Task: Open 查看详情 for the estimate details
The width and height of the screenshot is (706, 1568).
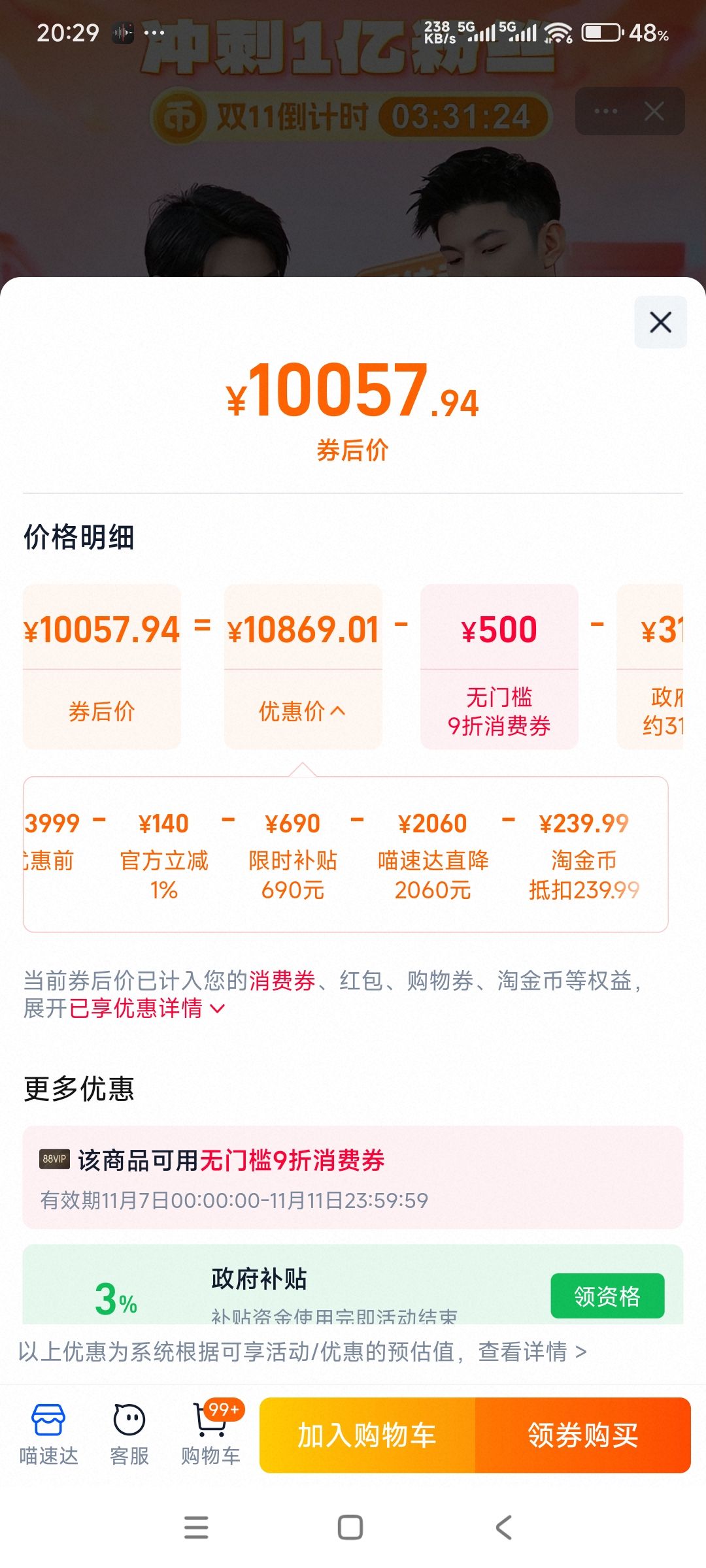Action: (x=532, y=1351)
